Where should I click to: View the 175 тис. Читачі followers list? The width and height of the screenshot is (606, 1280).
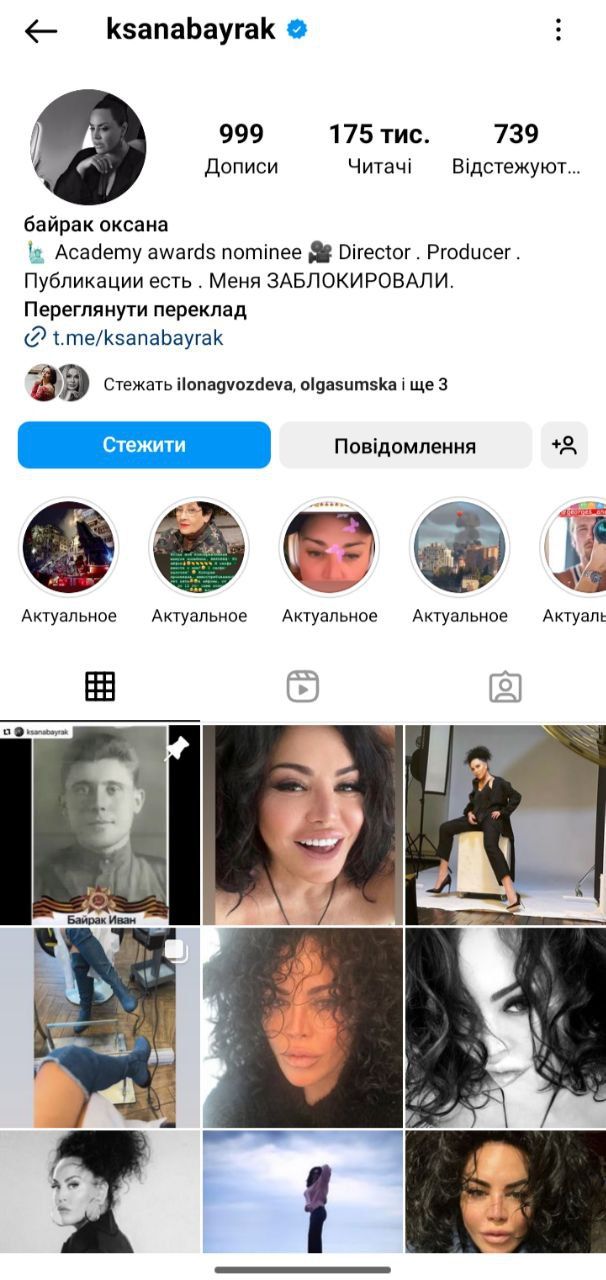click(379, 148)
